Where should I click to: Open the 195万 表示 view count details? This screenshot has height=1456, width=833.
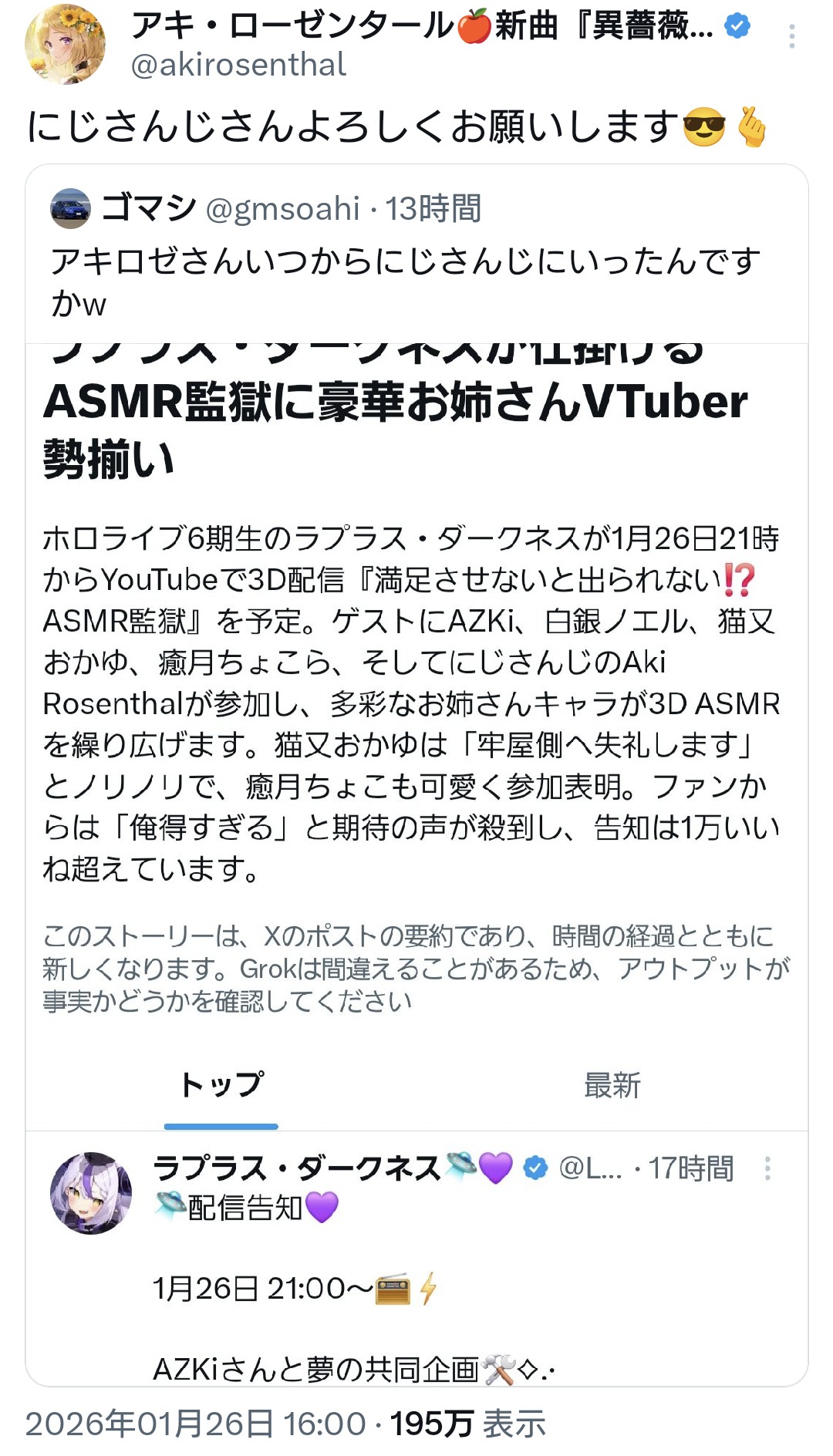coord(467,1424)
